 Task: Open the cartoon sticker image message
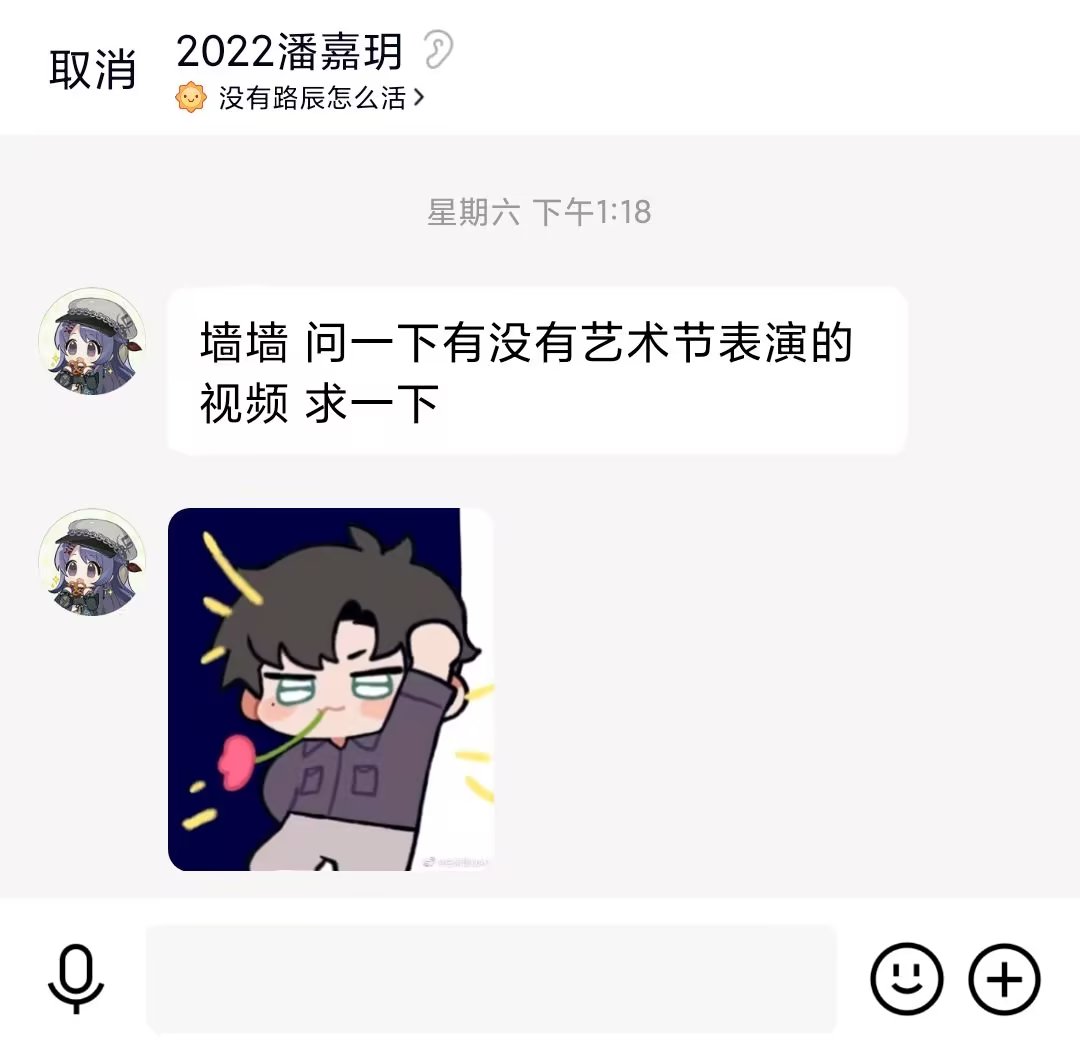click(x=330, y=689)
